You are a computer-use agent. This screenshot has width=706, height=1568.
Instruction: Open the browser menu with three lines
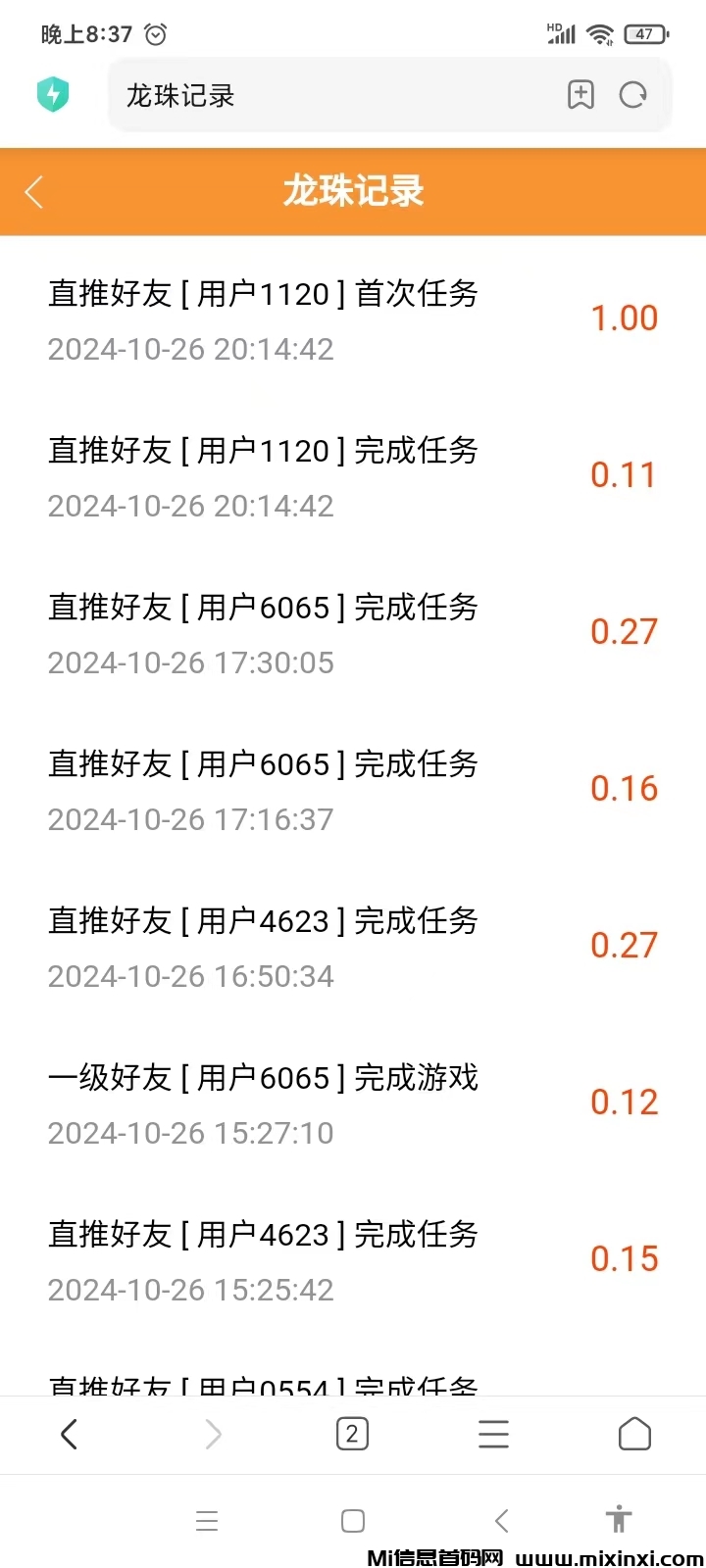pyautogui.click(x=493, y=1434)
